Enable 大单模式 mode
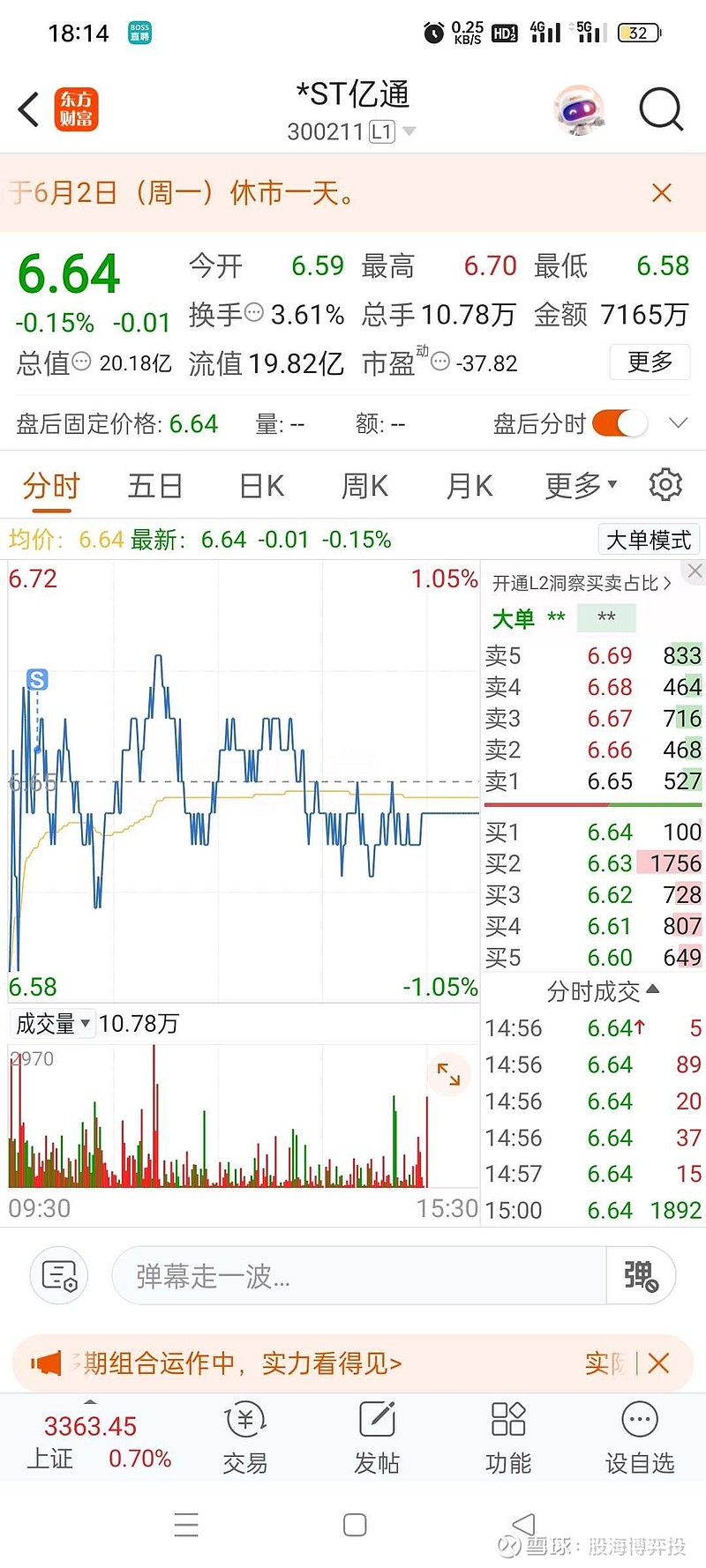 tap(649, 539)
